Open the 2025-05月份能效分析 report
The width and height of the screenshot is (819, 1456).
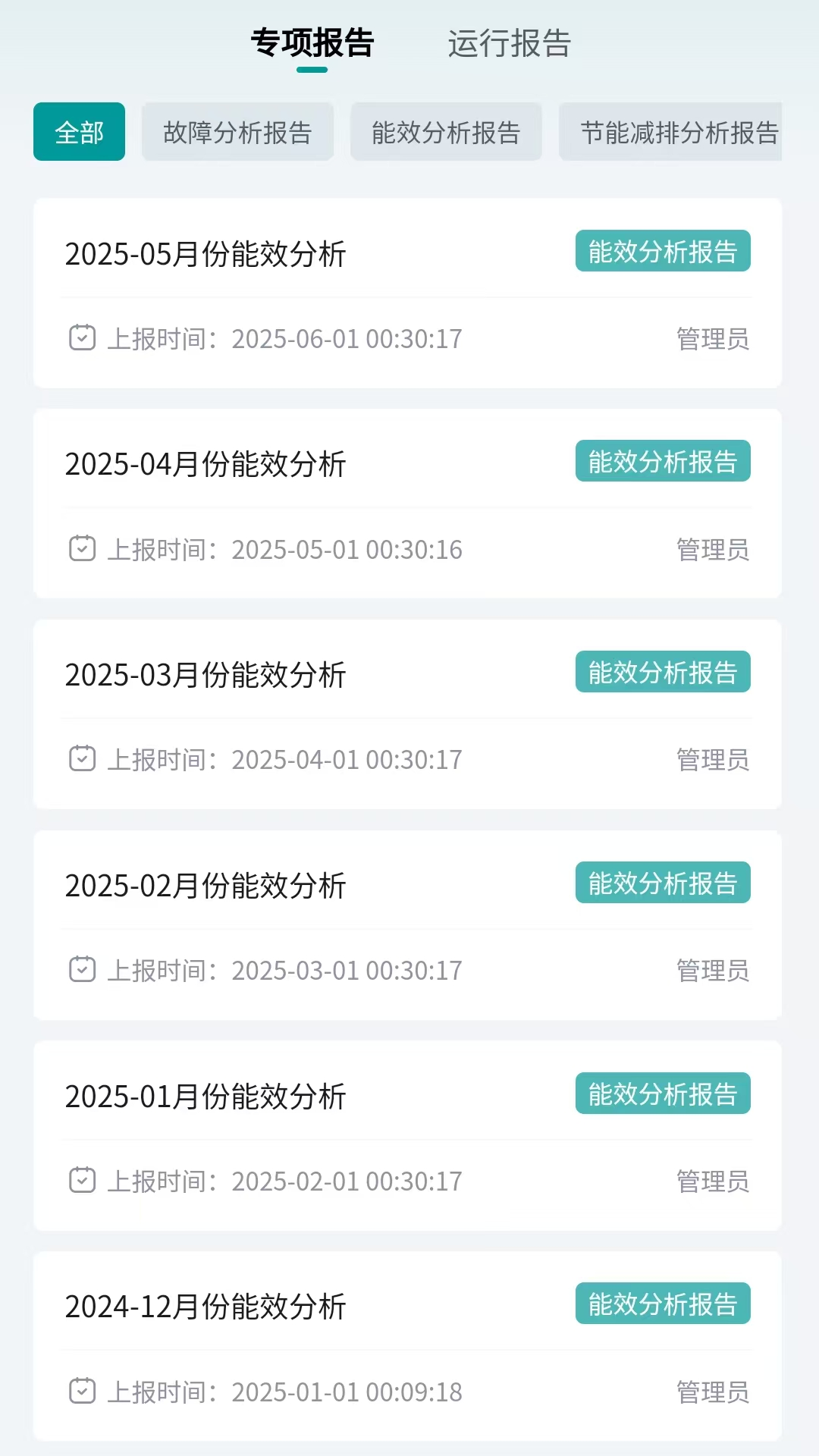click(x=206, y=255)
